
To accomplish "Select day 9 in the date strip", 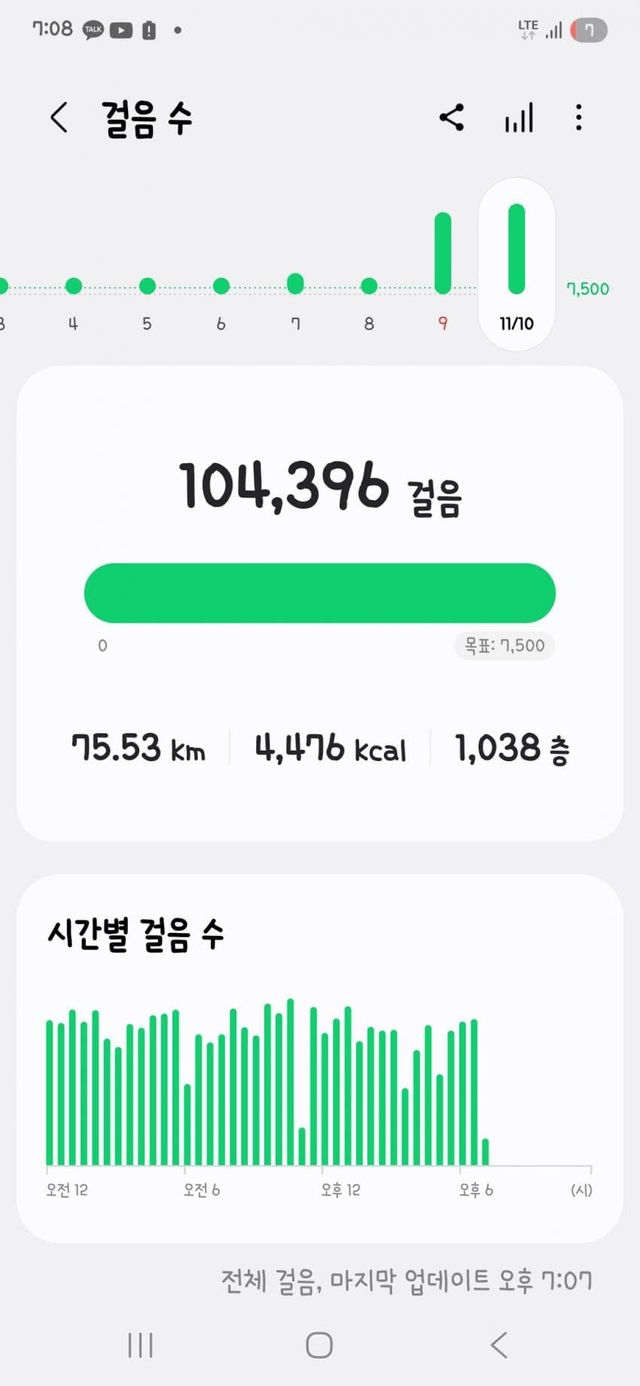I will tap(443, 265).
